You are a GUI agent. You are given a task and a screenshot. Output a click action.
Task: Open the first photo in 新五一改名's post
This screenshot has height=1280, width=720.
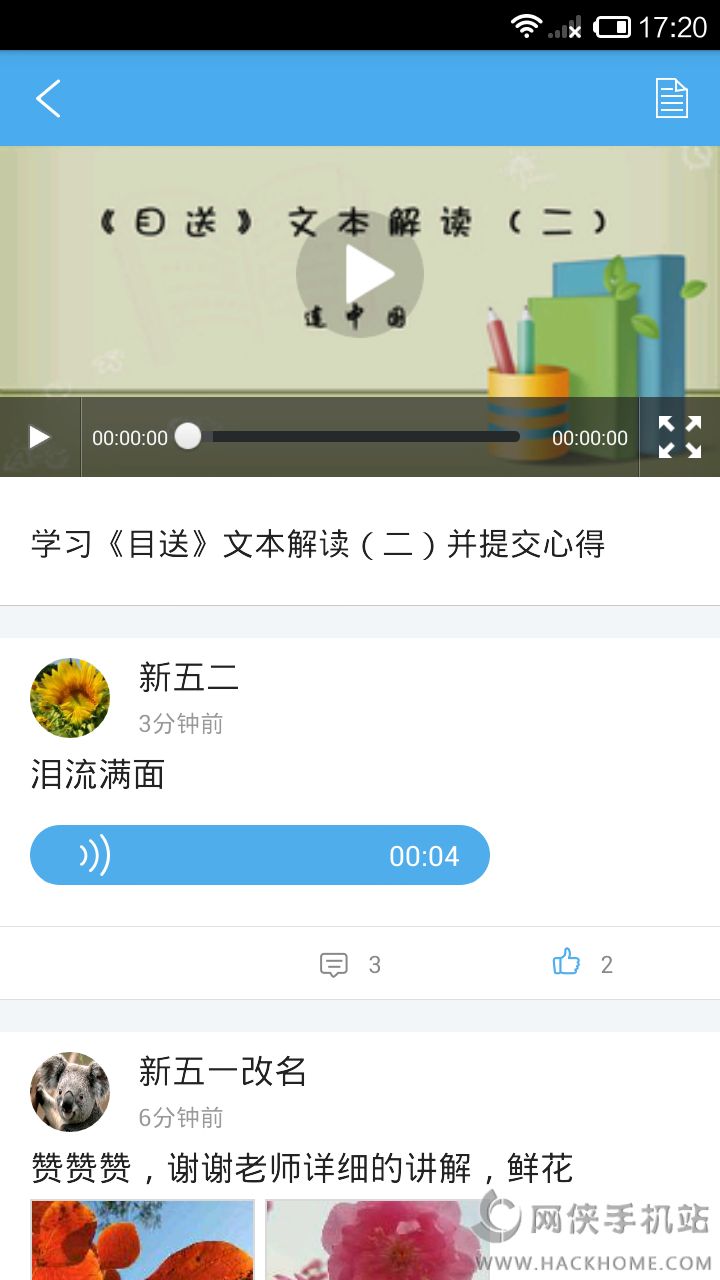143,1240
